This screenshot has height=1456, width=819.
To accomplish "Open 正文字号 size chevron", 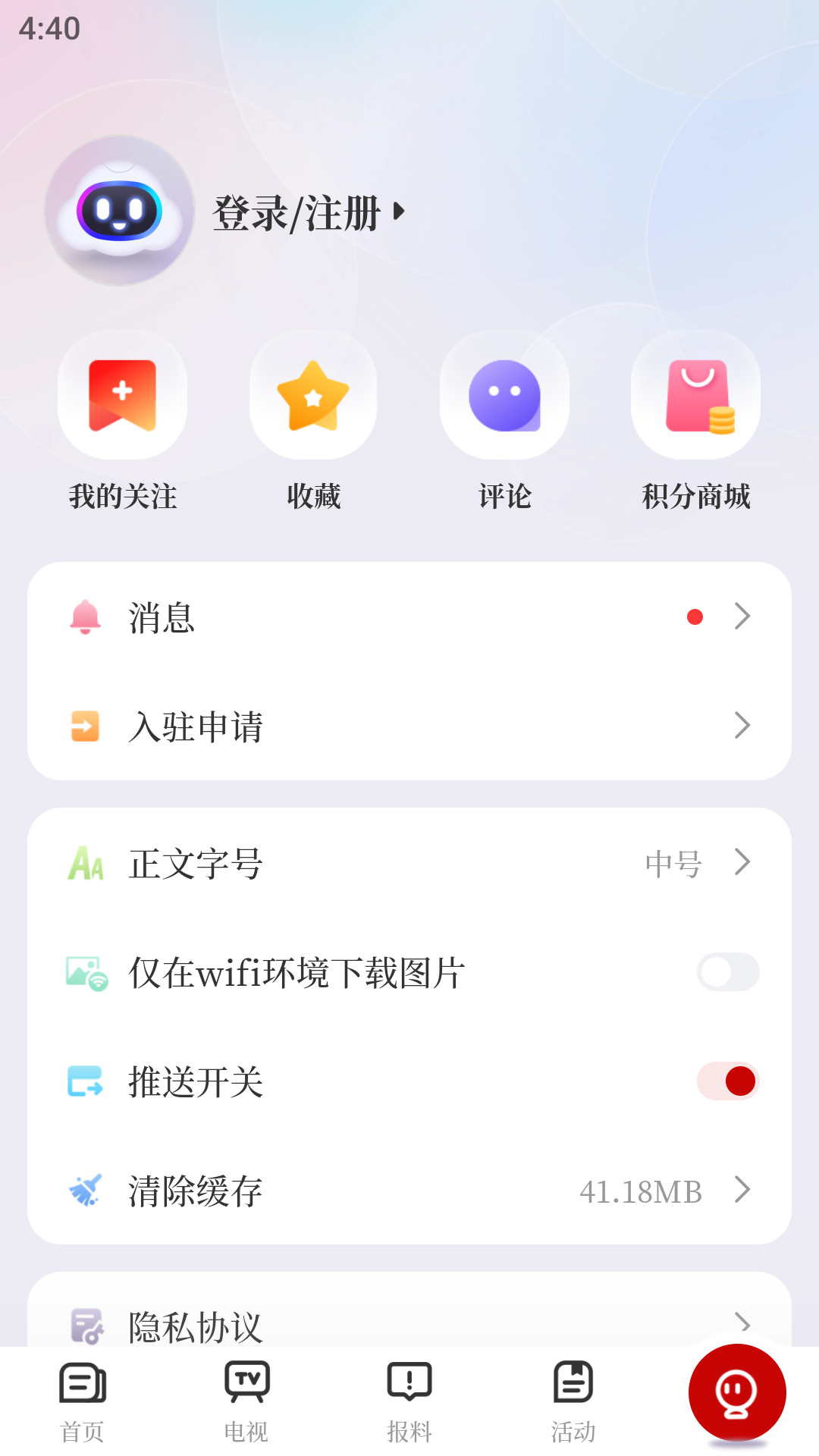I will point(742,862).
